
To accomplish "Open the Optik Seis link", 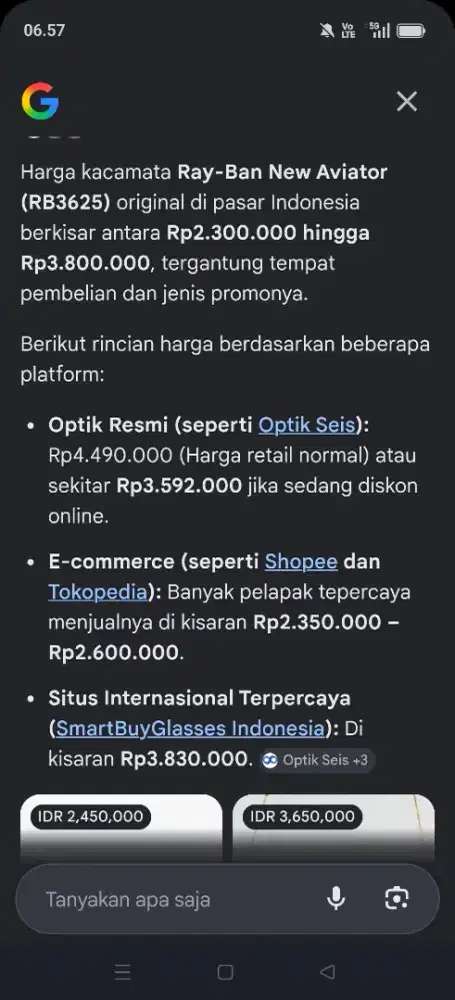I will click(x=306, y=425).
